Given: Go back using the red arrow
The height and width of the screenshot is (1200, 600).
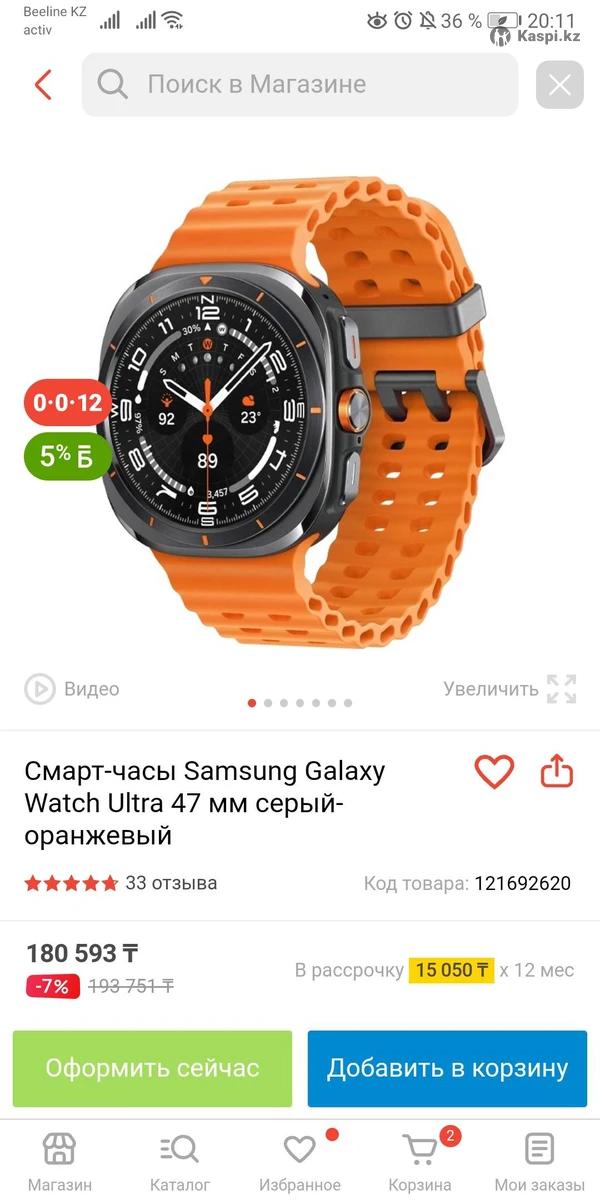Looking at the screenshot, I should click(43, 84).
